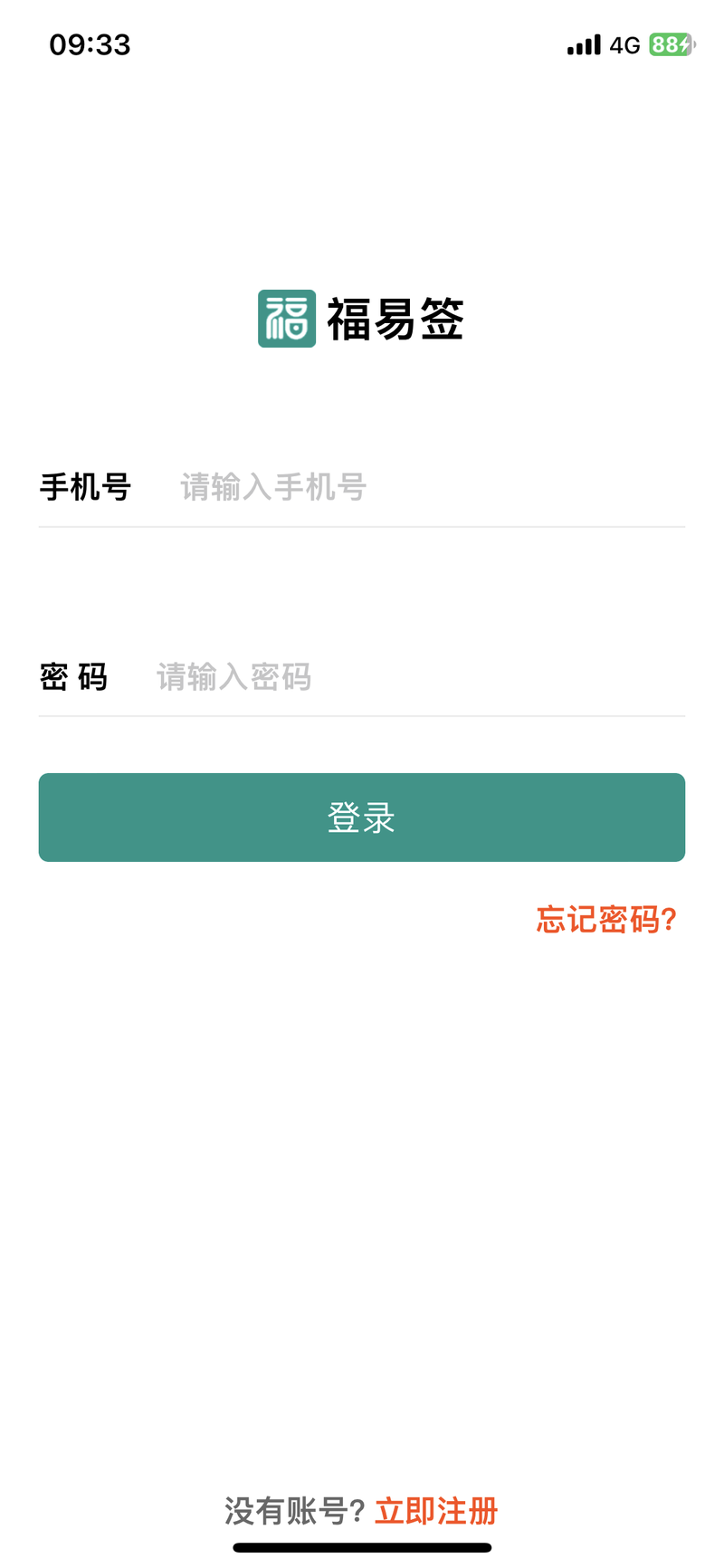Screen dimensions: 724x1568
Task: Open the 忘记密码 forgot password link
Action: tap(606, 919)
